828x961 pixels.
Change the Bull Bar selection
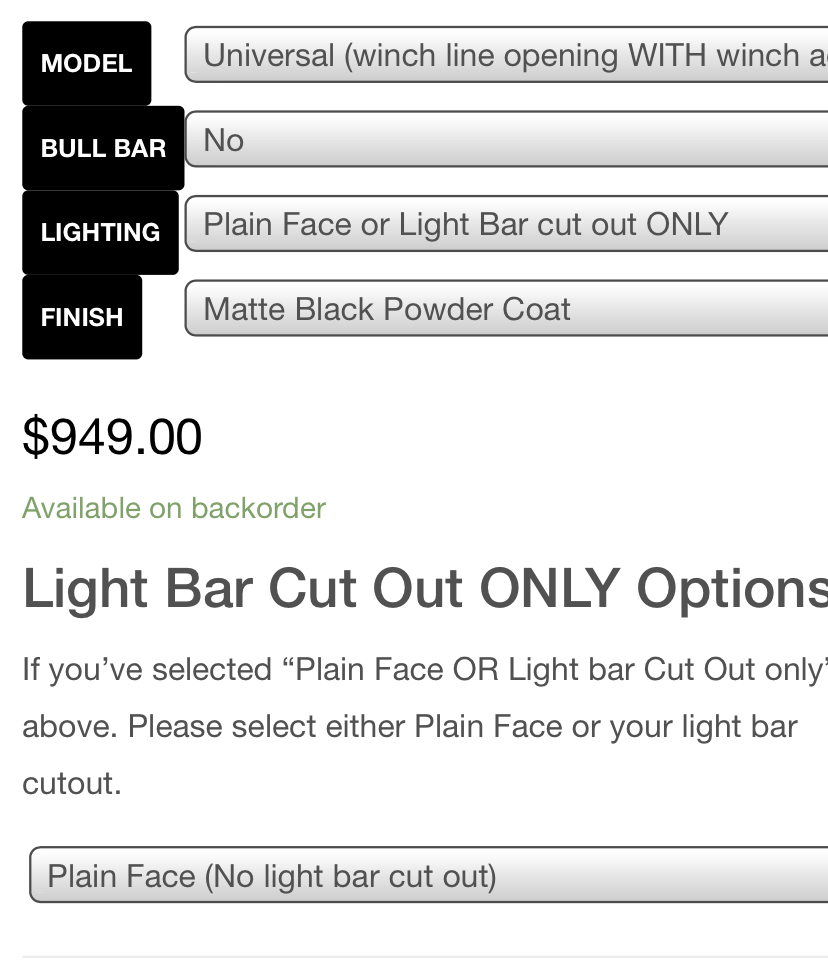[506, 140]
